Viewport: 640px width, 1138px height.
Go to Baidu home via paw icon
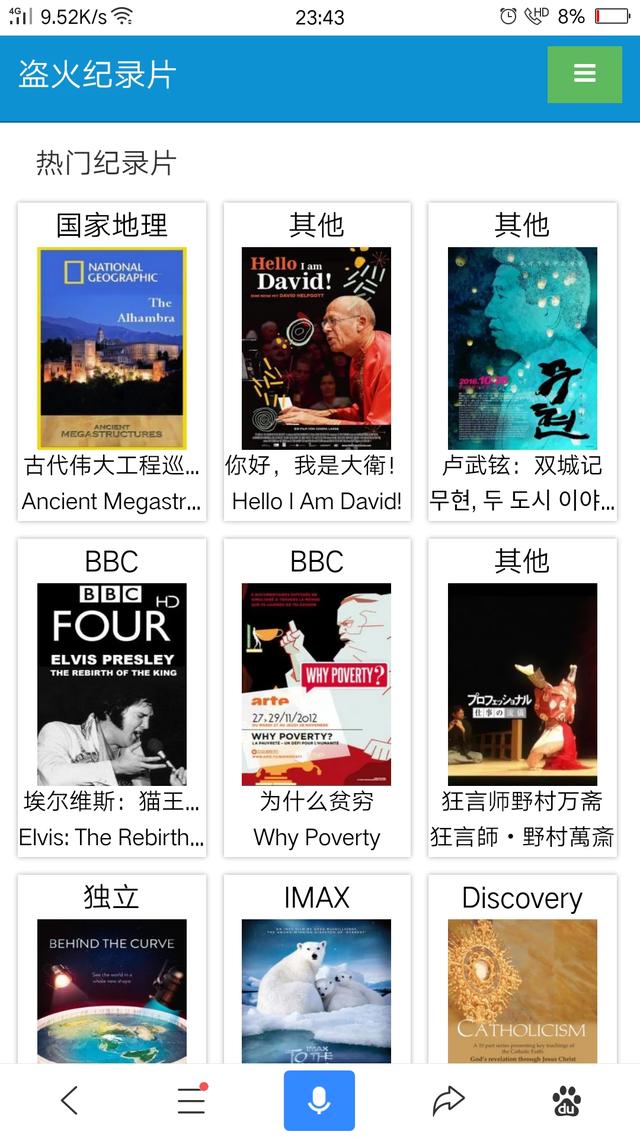pos(566,1100)
